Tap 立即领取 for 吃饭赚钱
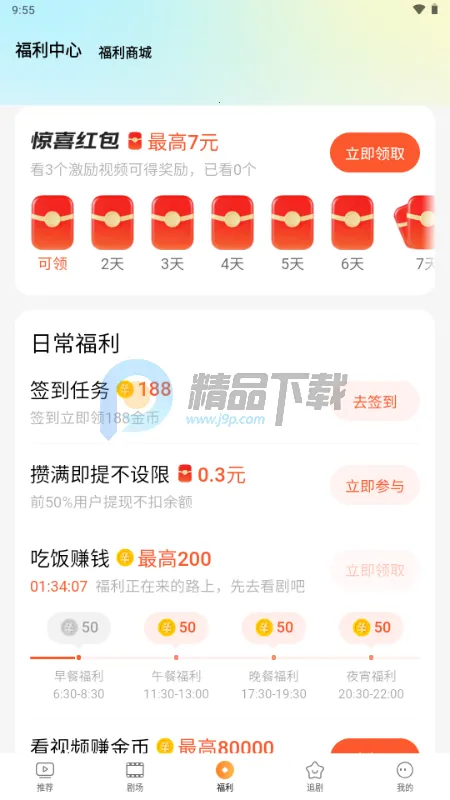Screen dimensions: 450x800 pyautogui.click(x=375, y=570)
